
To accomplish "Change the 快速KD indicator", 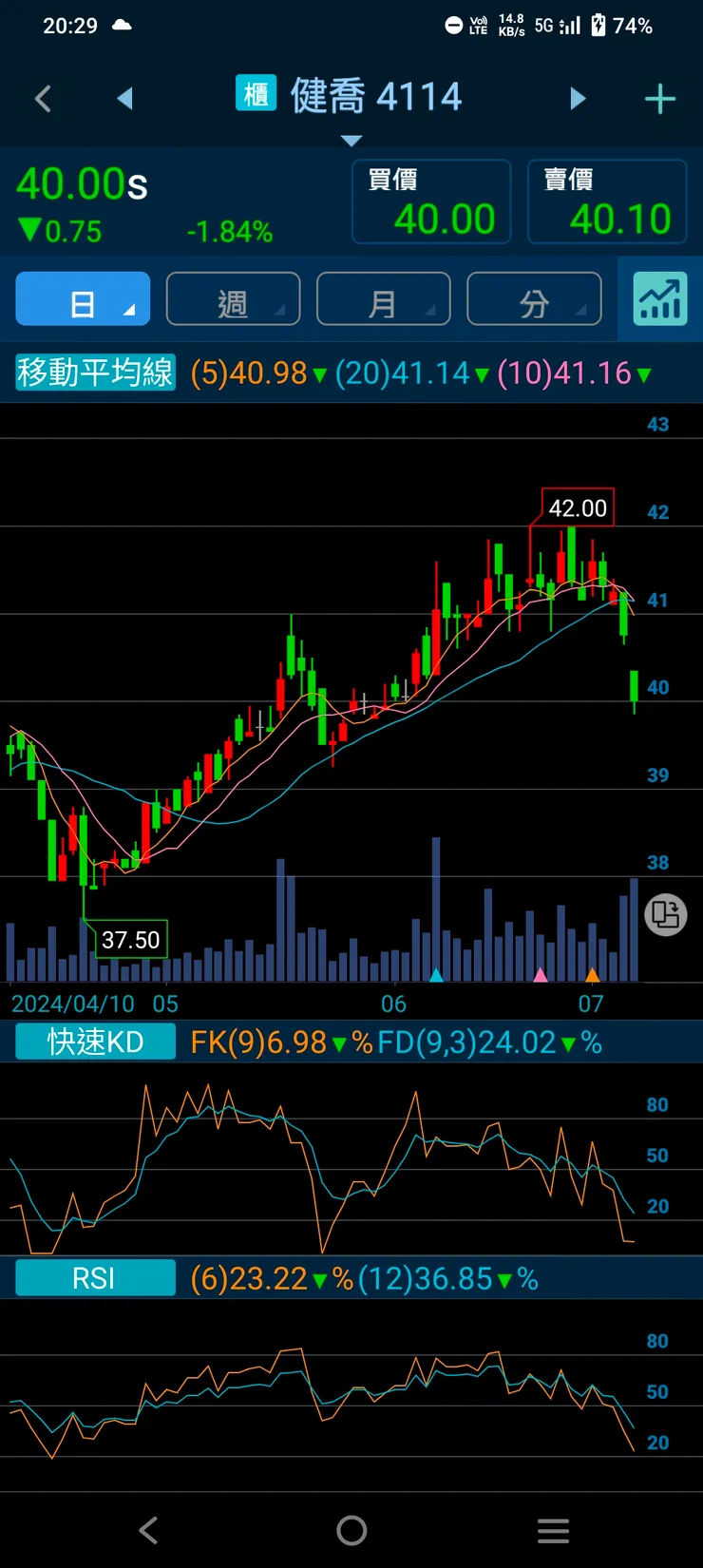I will 95,1042.
